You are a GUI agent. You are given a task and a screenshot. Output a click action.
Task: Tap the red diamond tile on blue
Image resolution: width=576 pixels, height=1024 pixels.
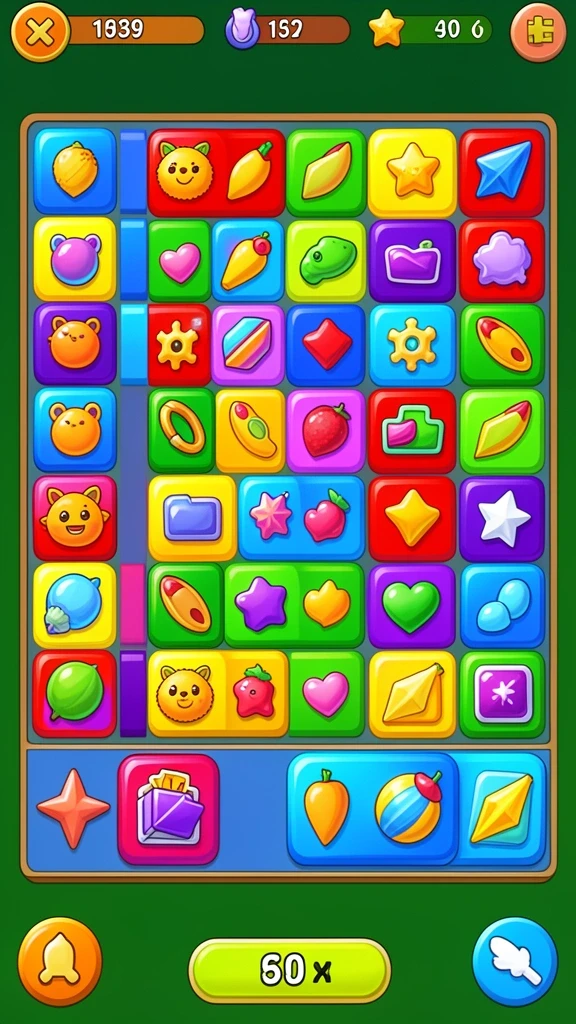coord(326,345)
